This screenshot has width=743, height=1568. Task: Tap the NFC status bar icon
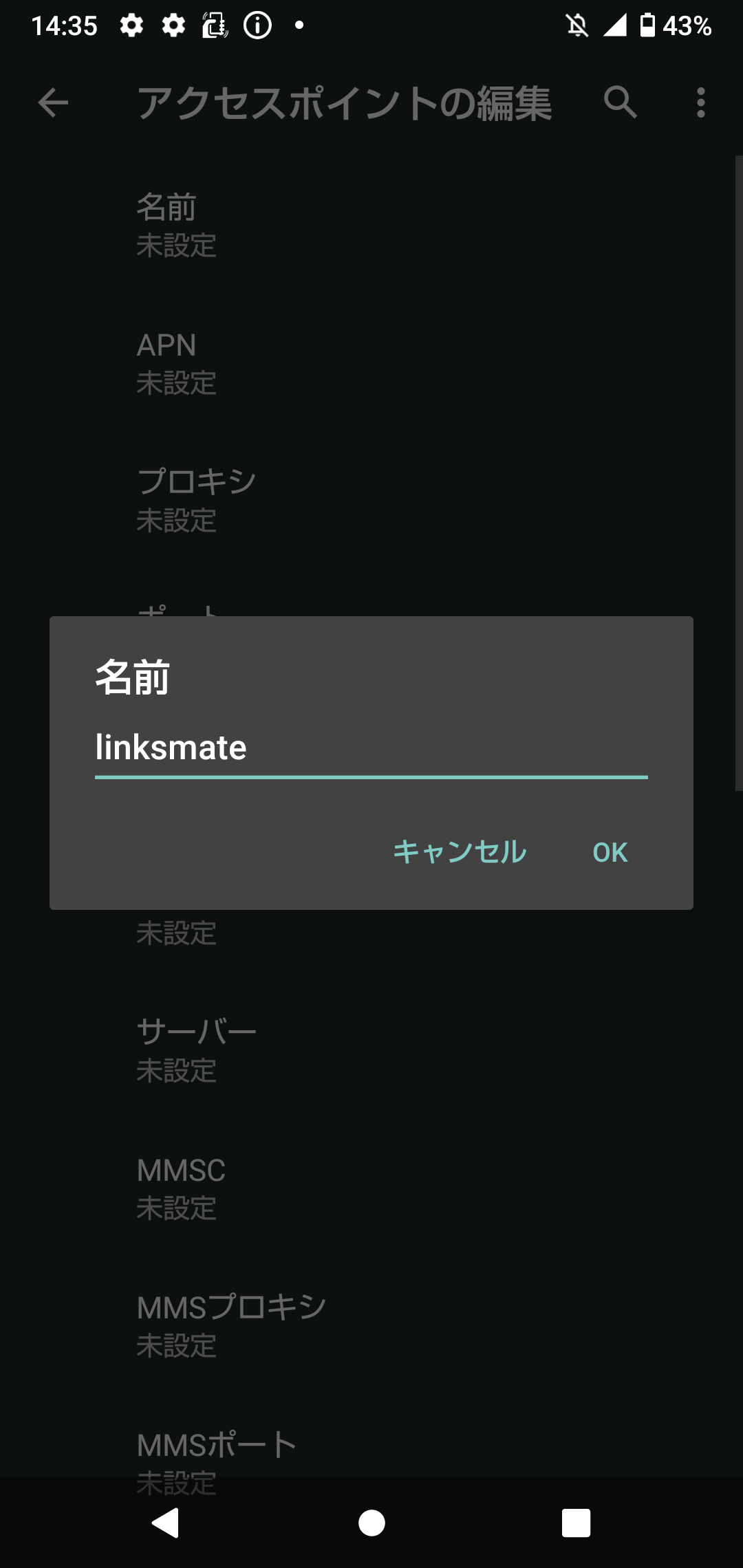coord(214,24)
